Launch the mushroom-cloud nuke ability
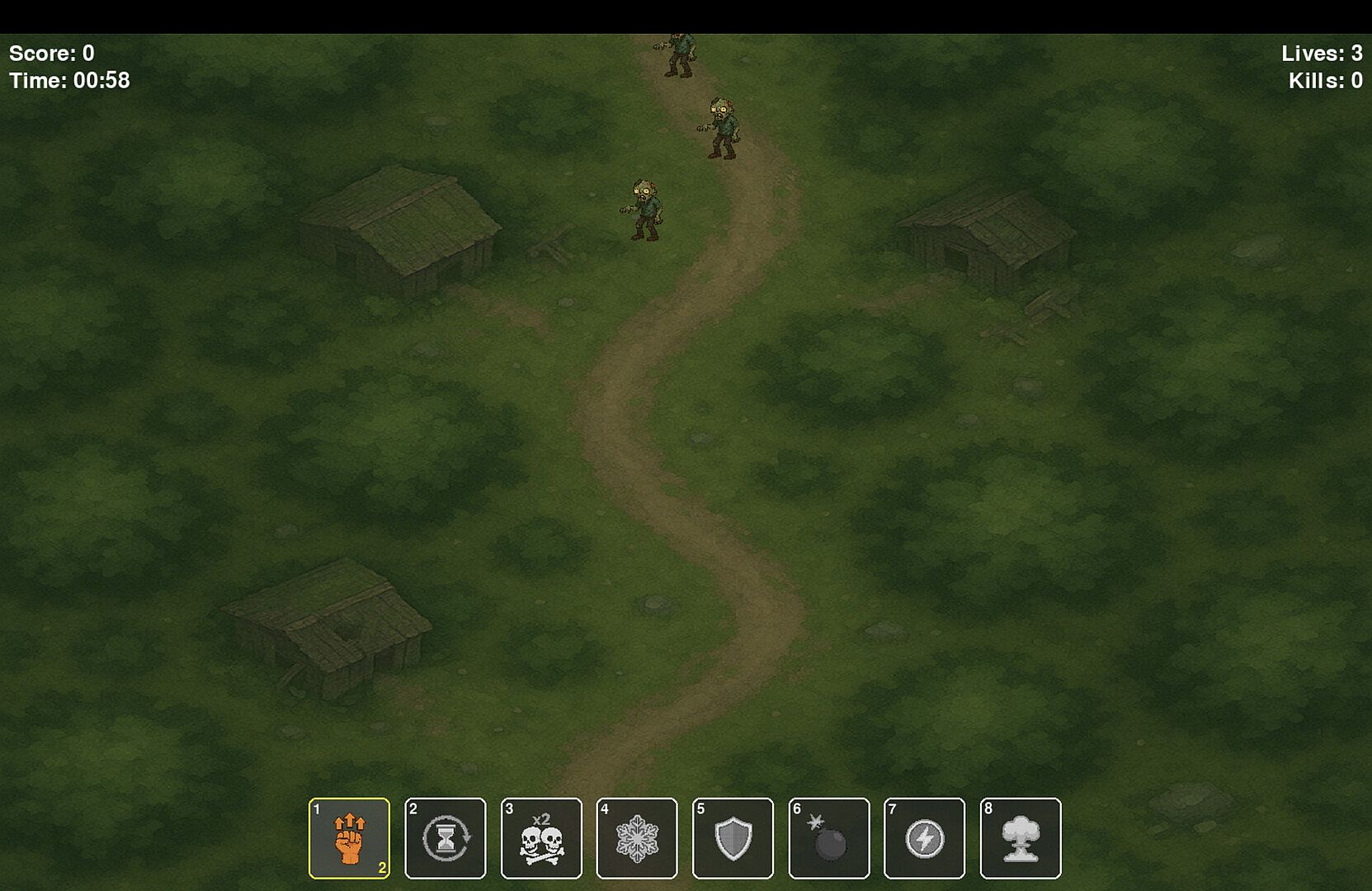This screenshot has width=1372, height=891. coord(1021,837)
